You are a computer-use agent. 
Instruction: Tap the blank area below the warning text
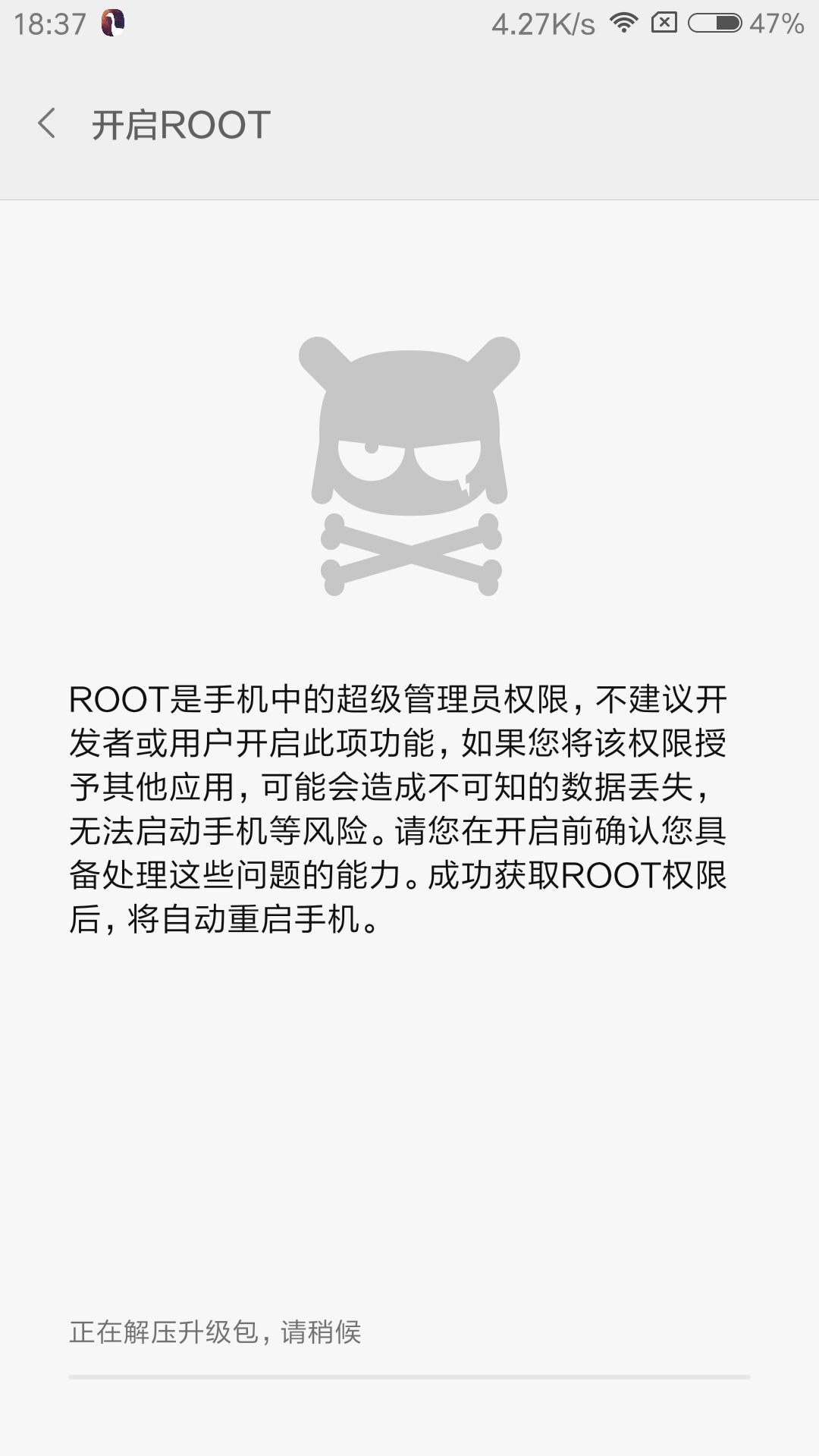click(409, 1100)
